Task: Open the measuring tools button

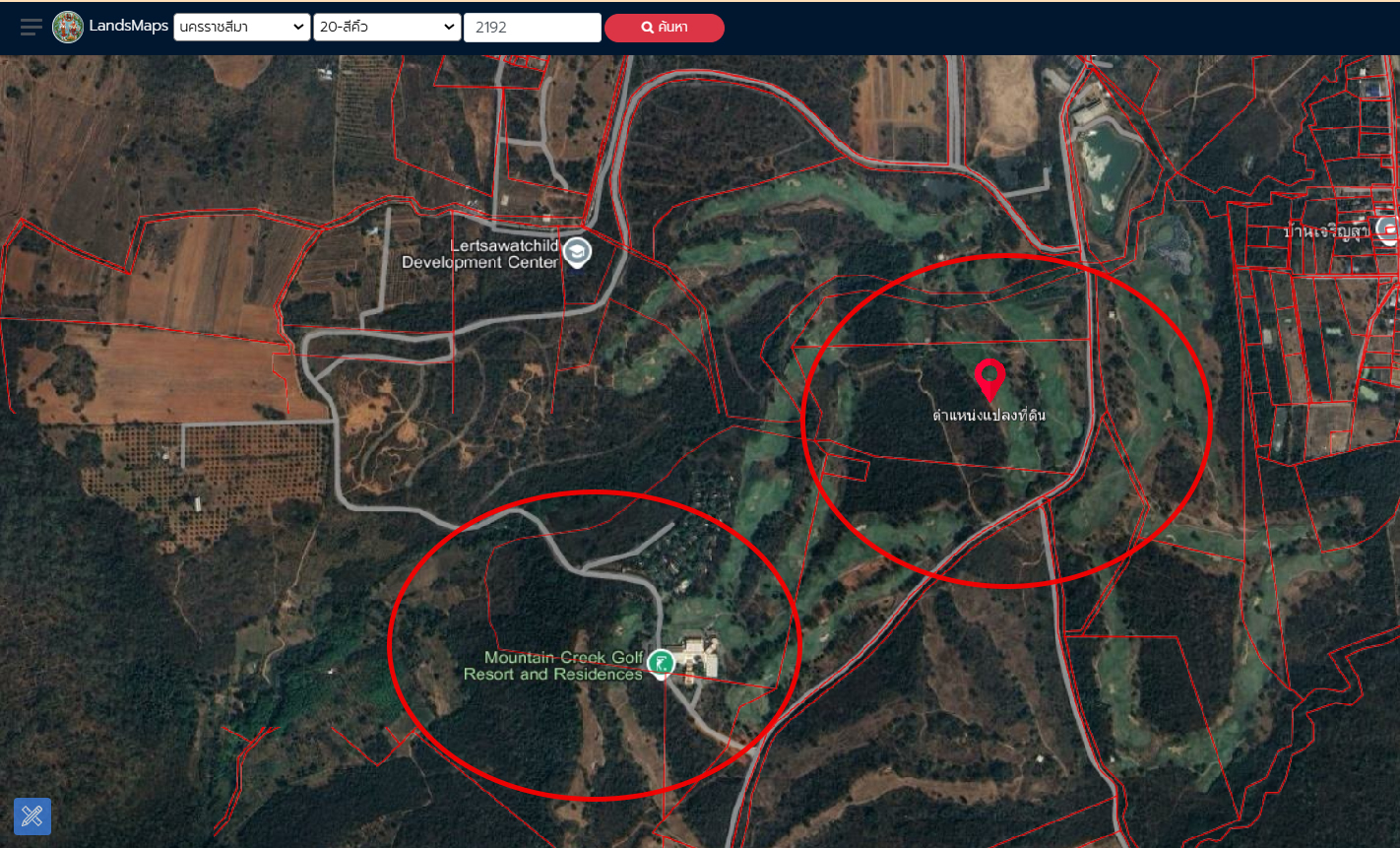Action: [32, 815]
